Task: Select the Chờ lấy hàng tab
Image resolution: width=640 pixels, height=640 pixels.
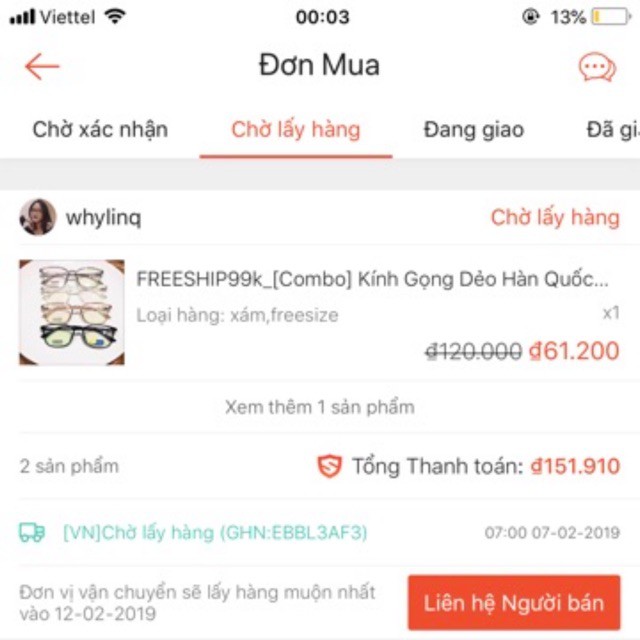Action: 296,130
